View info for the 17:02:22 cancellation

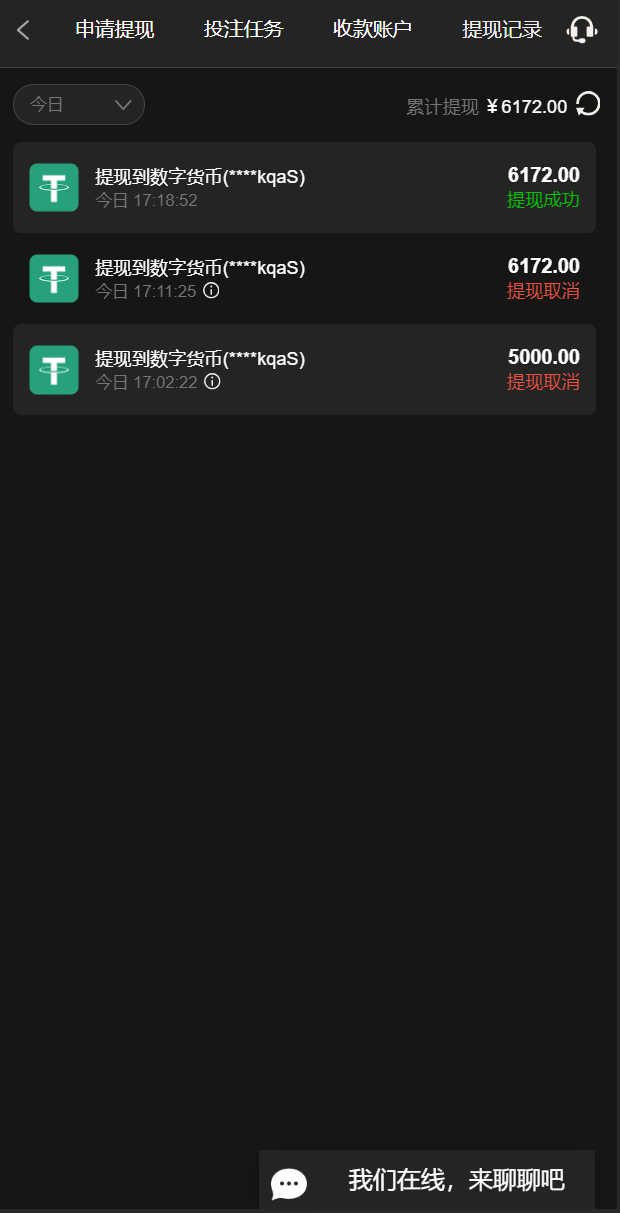pos(212,382)
